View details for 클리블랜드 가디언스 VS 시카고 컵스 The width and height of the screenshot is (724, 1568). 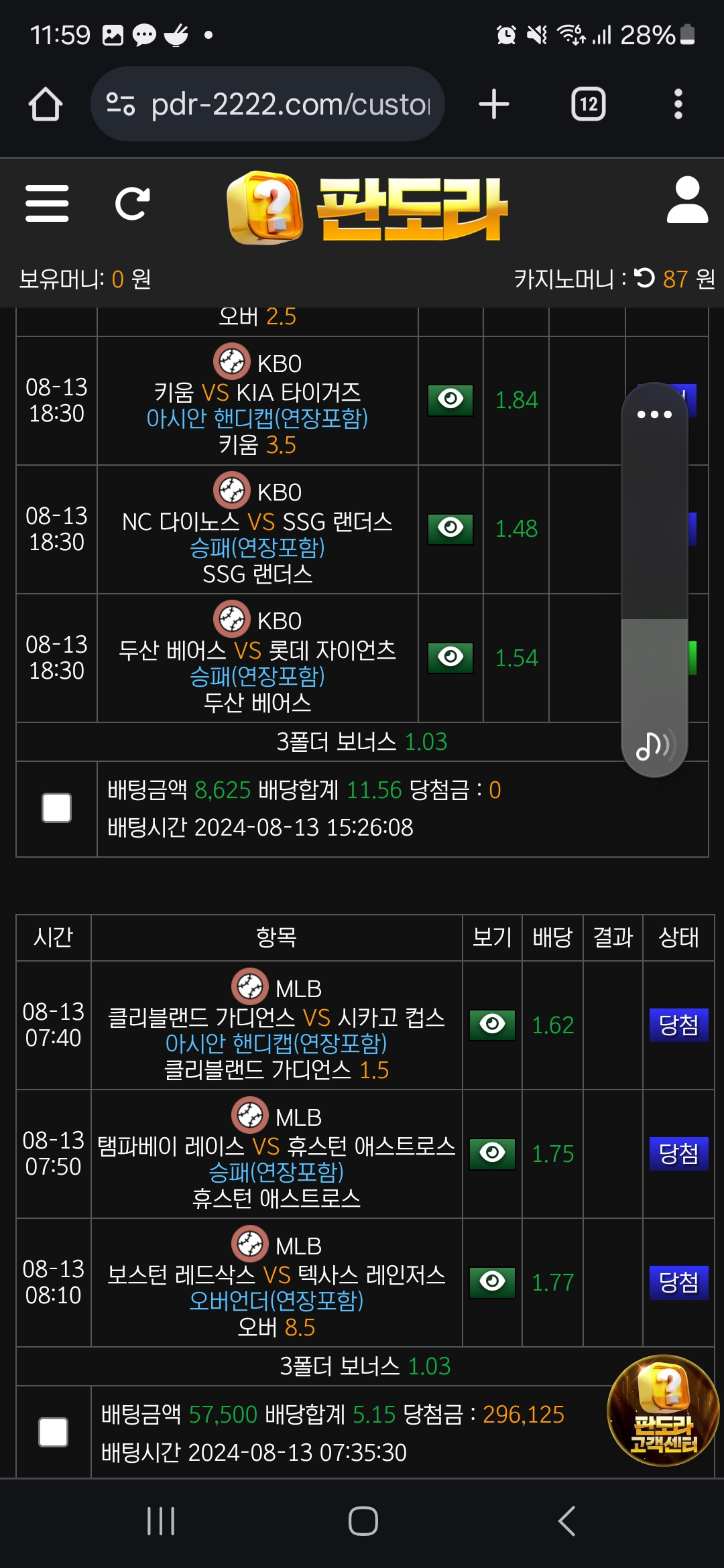(x=492, y=1025)
